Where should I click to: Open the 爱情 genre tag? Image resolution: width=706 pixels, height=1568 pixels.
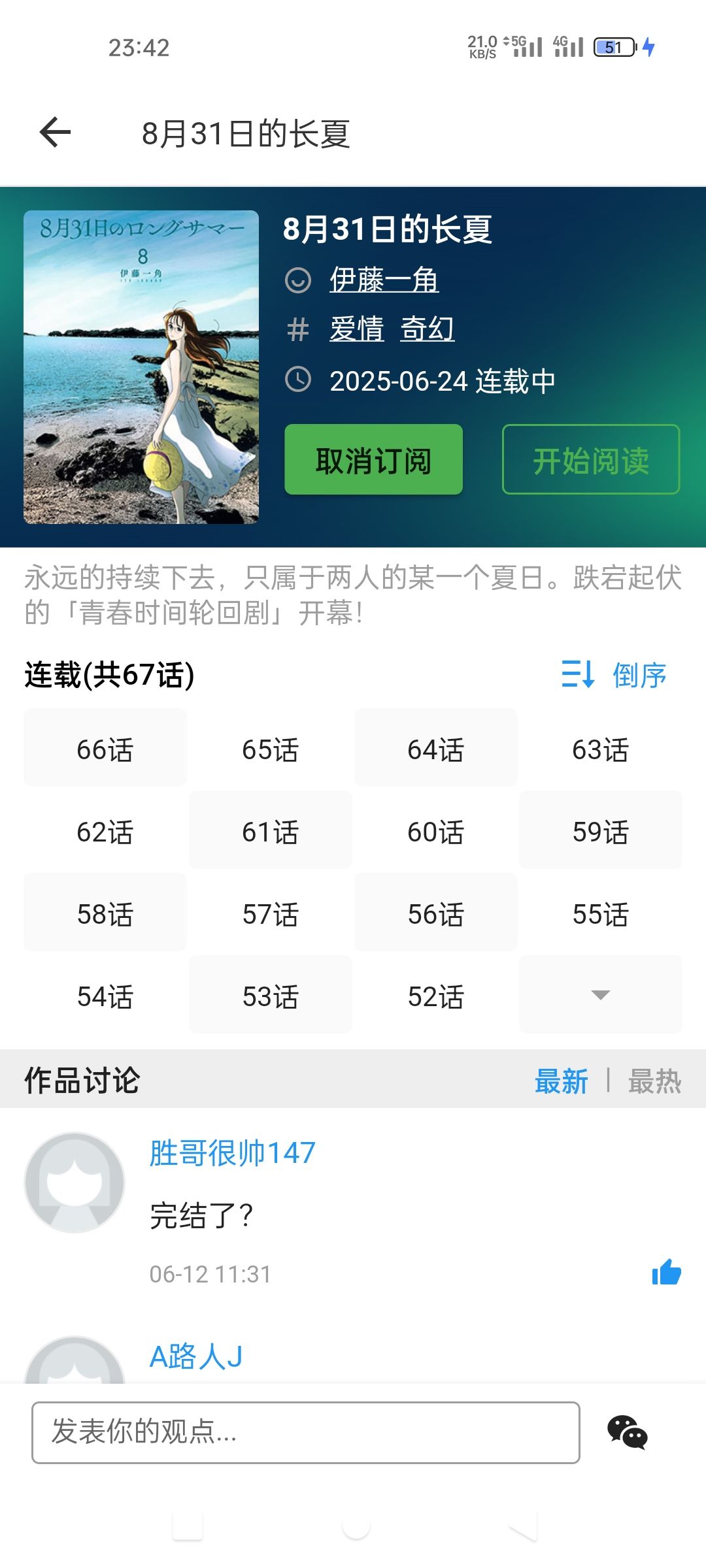click(356, 329)
